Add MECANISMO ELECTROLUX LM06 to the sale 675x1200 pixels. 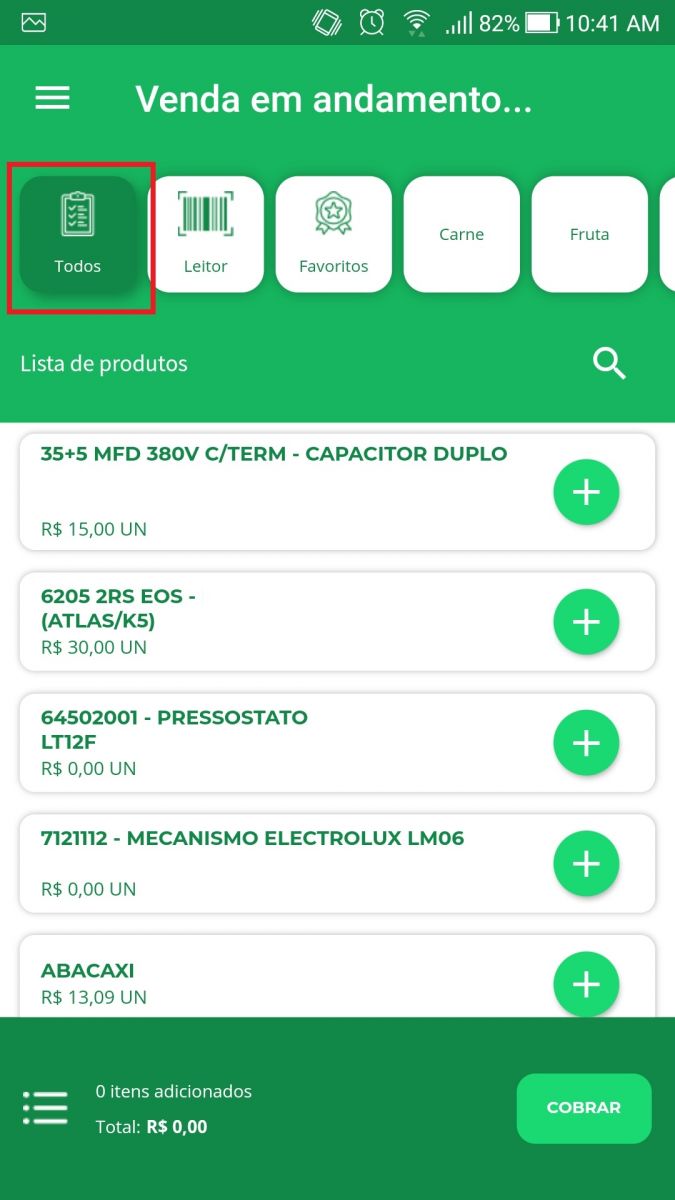tap(586, 864)
